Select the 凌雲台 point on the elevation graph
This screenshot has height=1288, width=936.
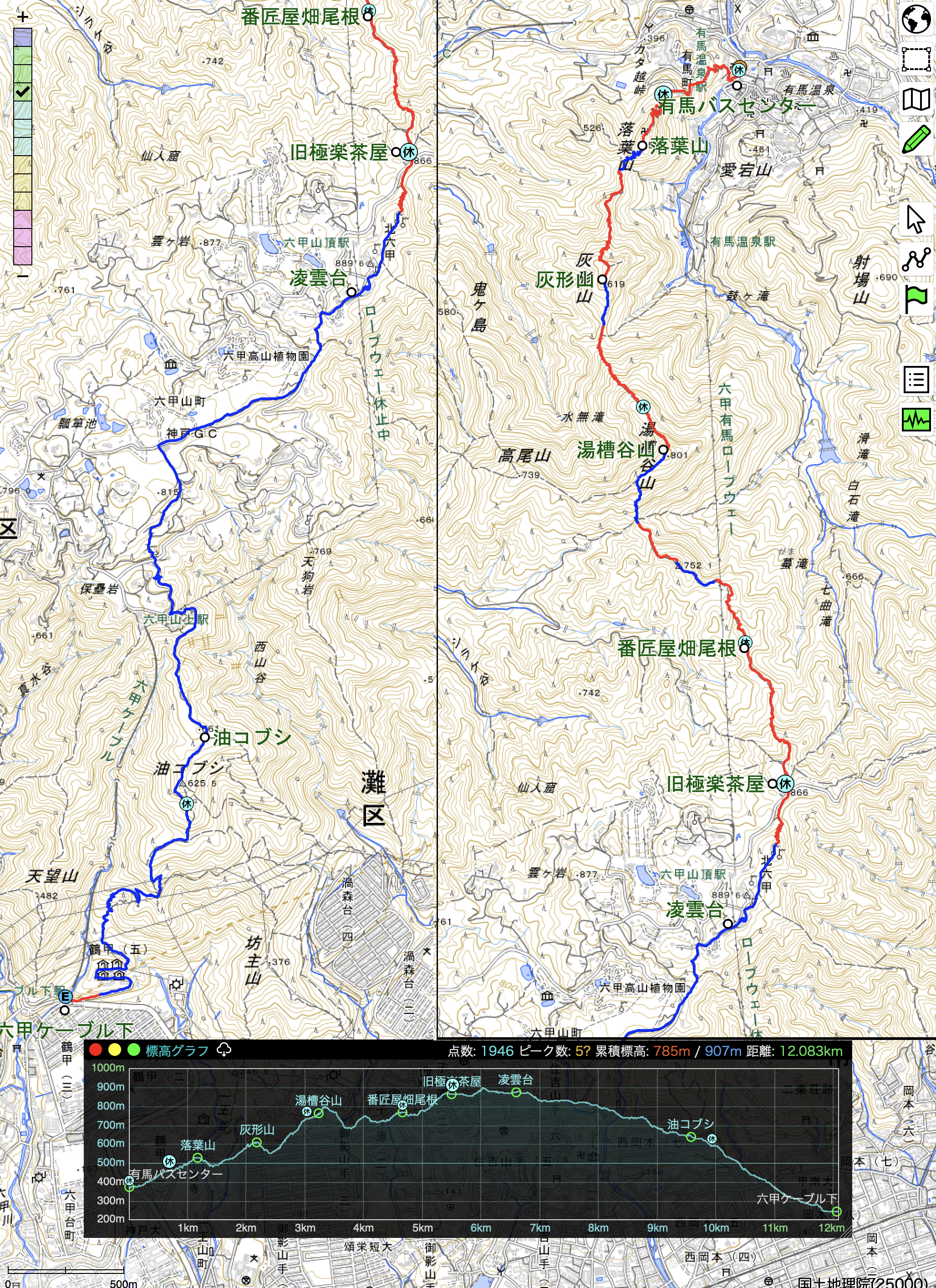click(x=516, y=1093)
